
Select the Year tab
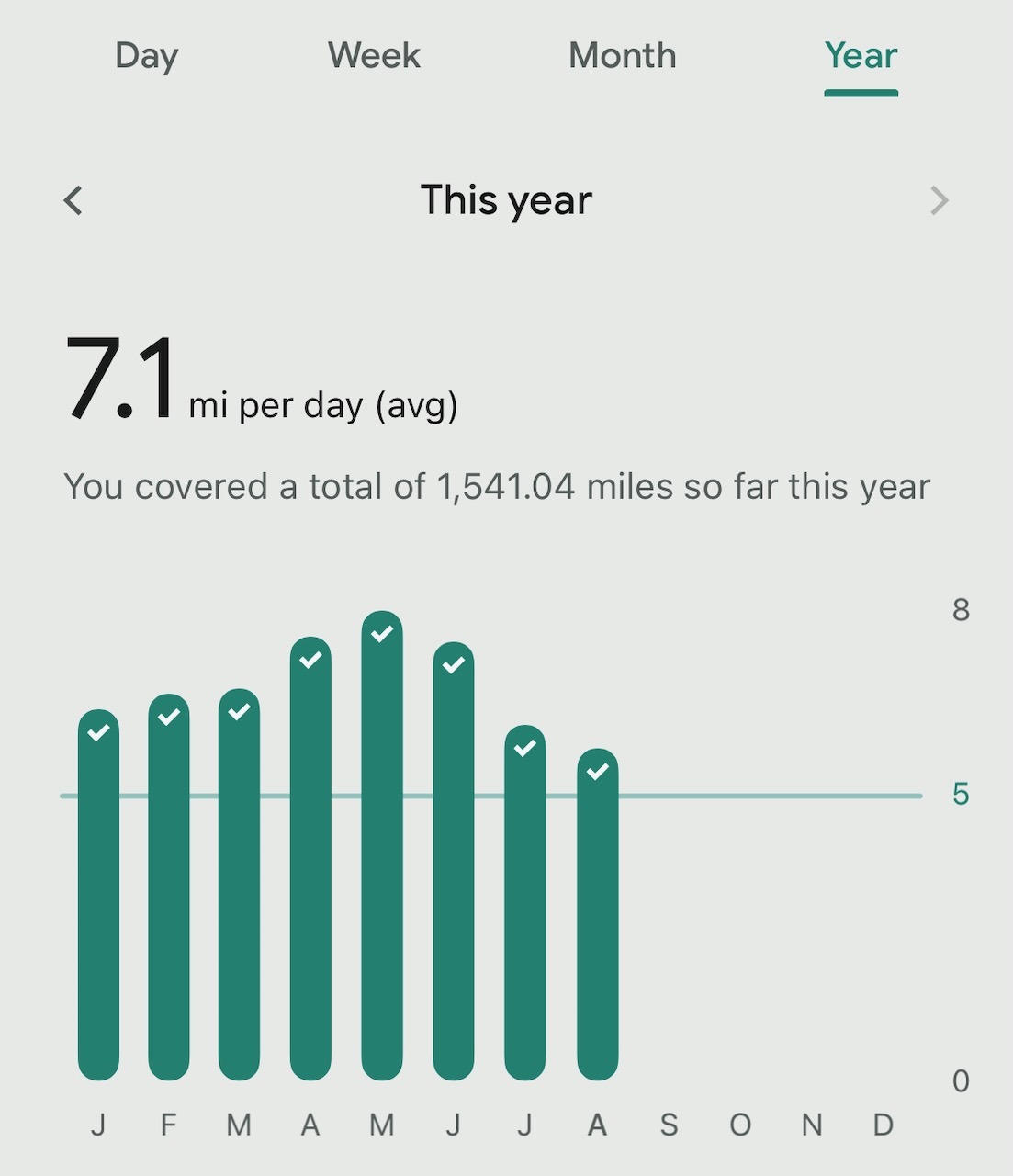click(861, 56)
